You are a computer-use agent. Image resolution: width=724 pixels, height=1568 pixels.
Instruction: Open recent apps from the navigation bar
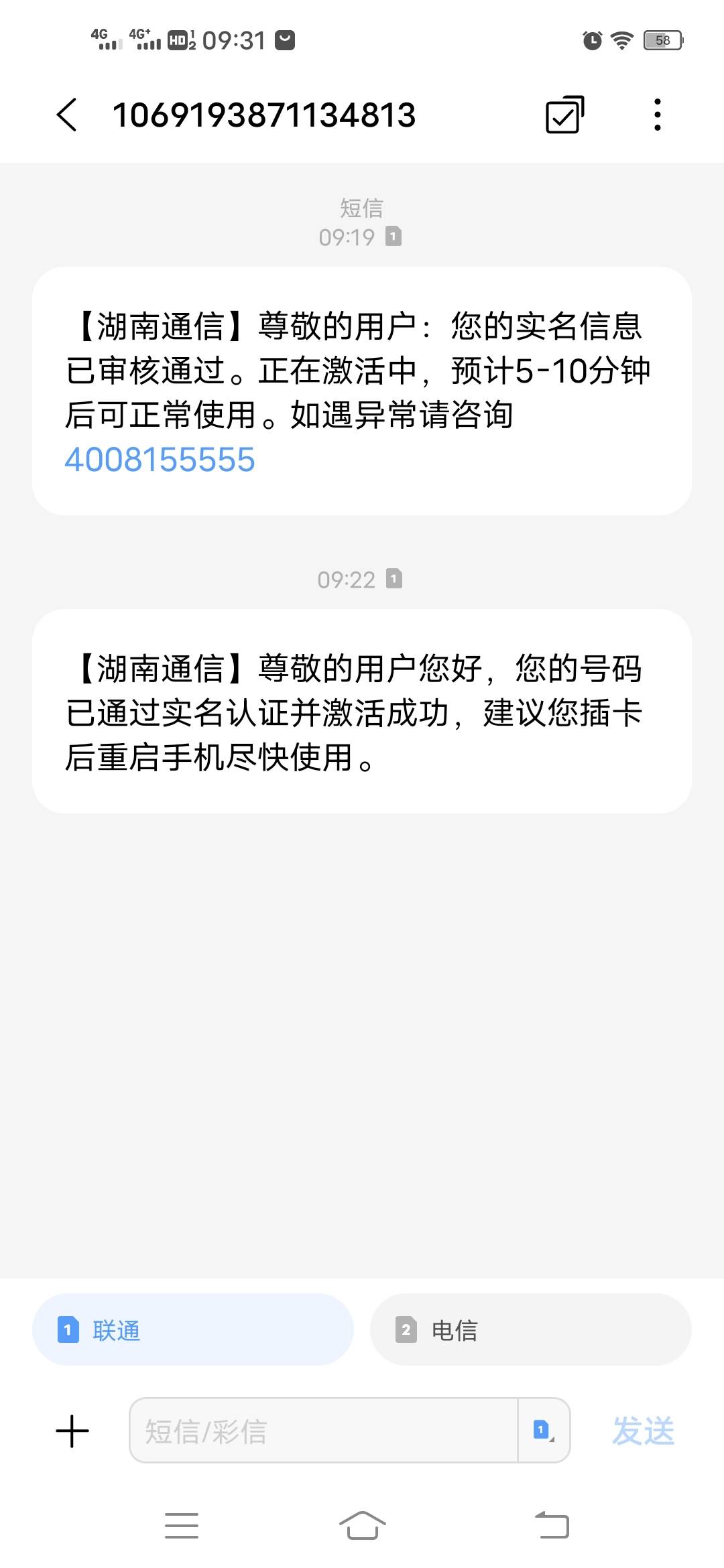pos(182,1526)
